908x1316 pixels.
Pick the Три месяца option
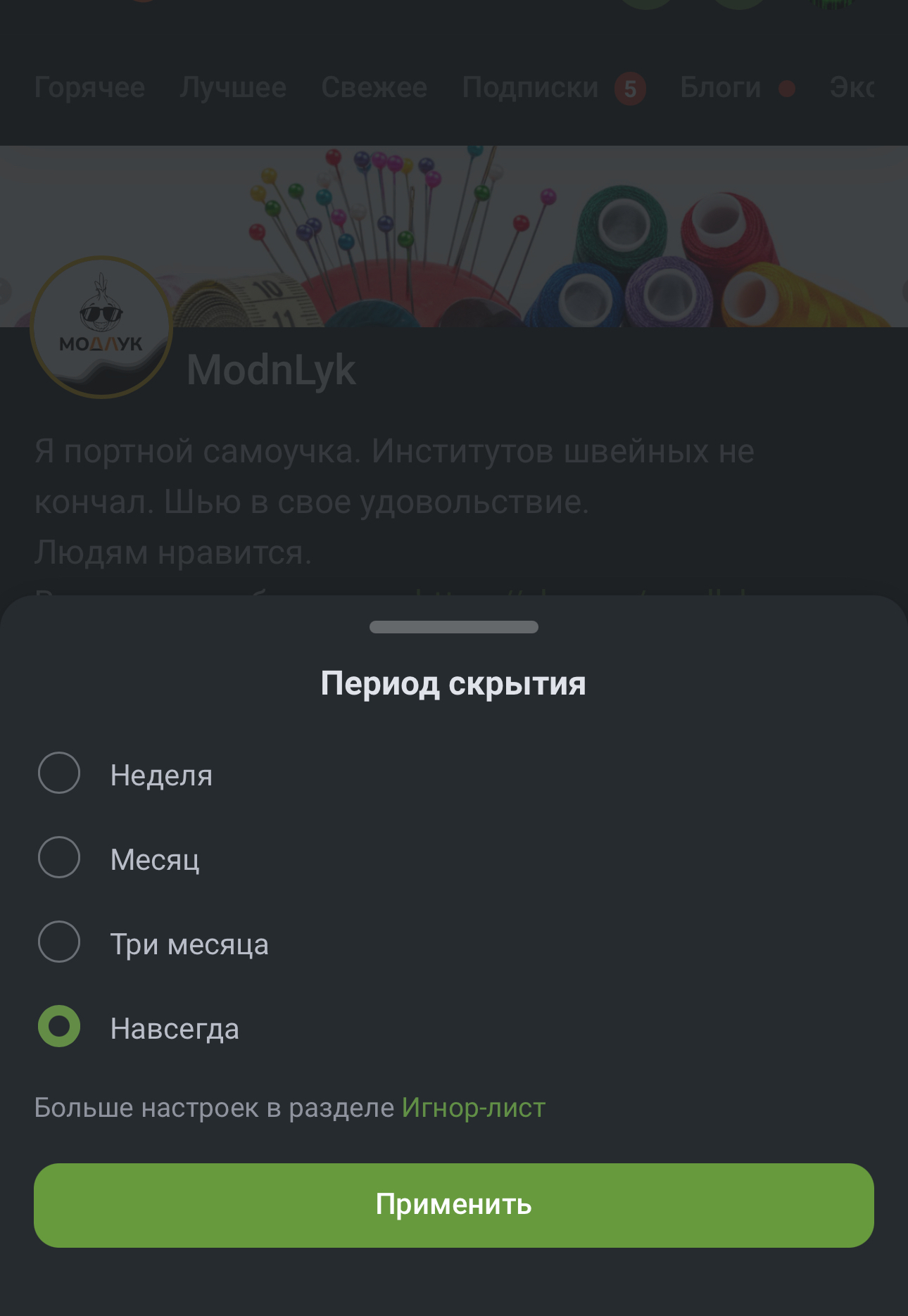tap(59, 942)
